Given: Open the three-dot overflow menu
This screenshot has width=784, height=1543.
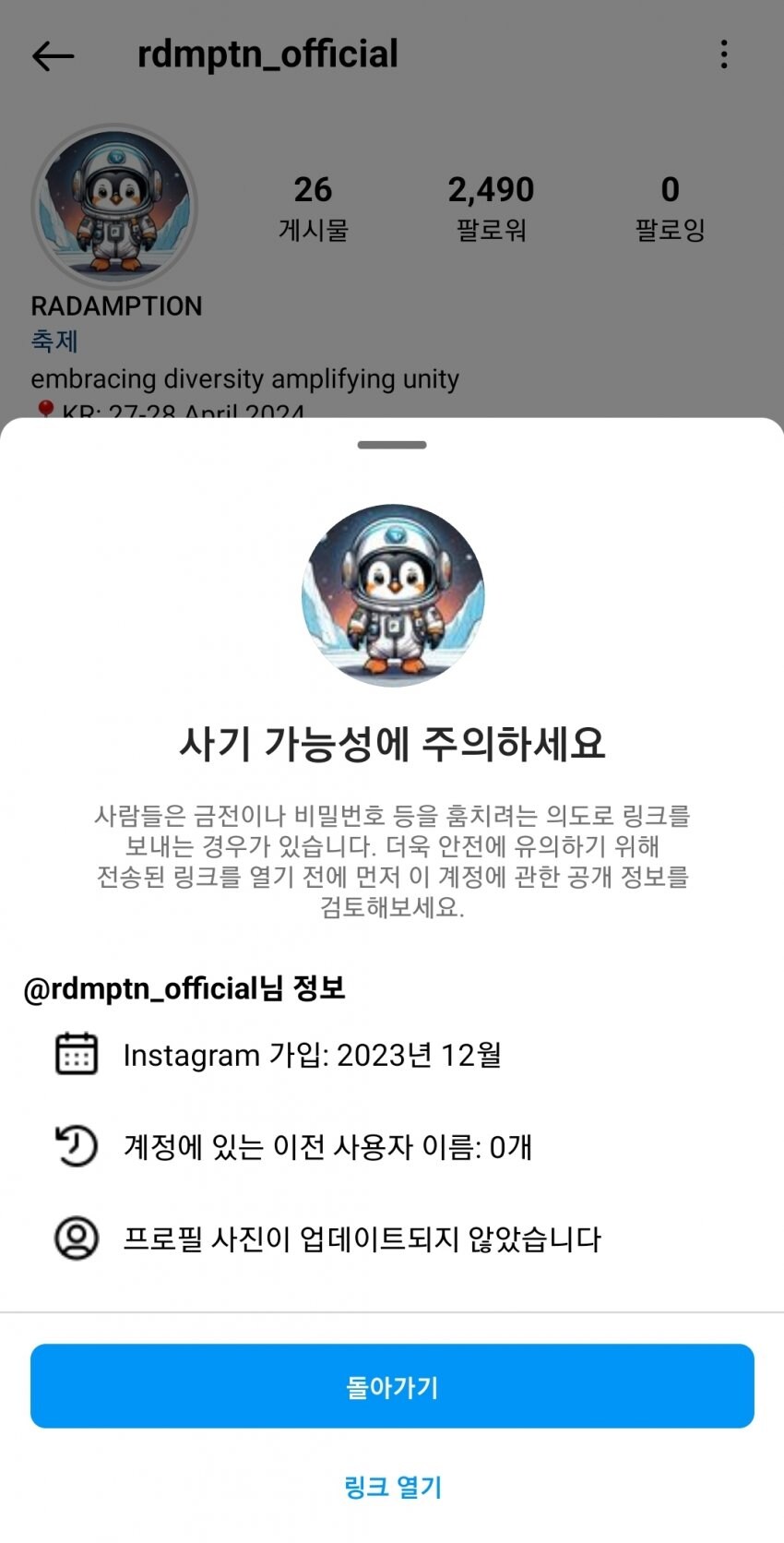Looking at the screenshot, I should pos(724,54).
